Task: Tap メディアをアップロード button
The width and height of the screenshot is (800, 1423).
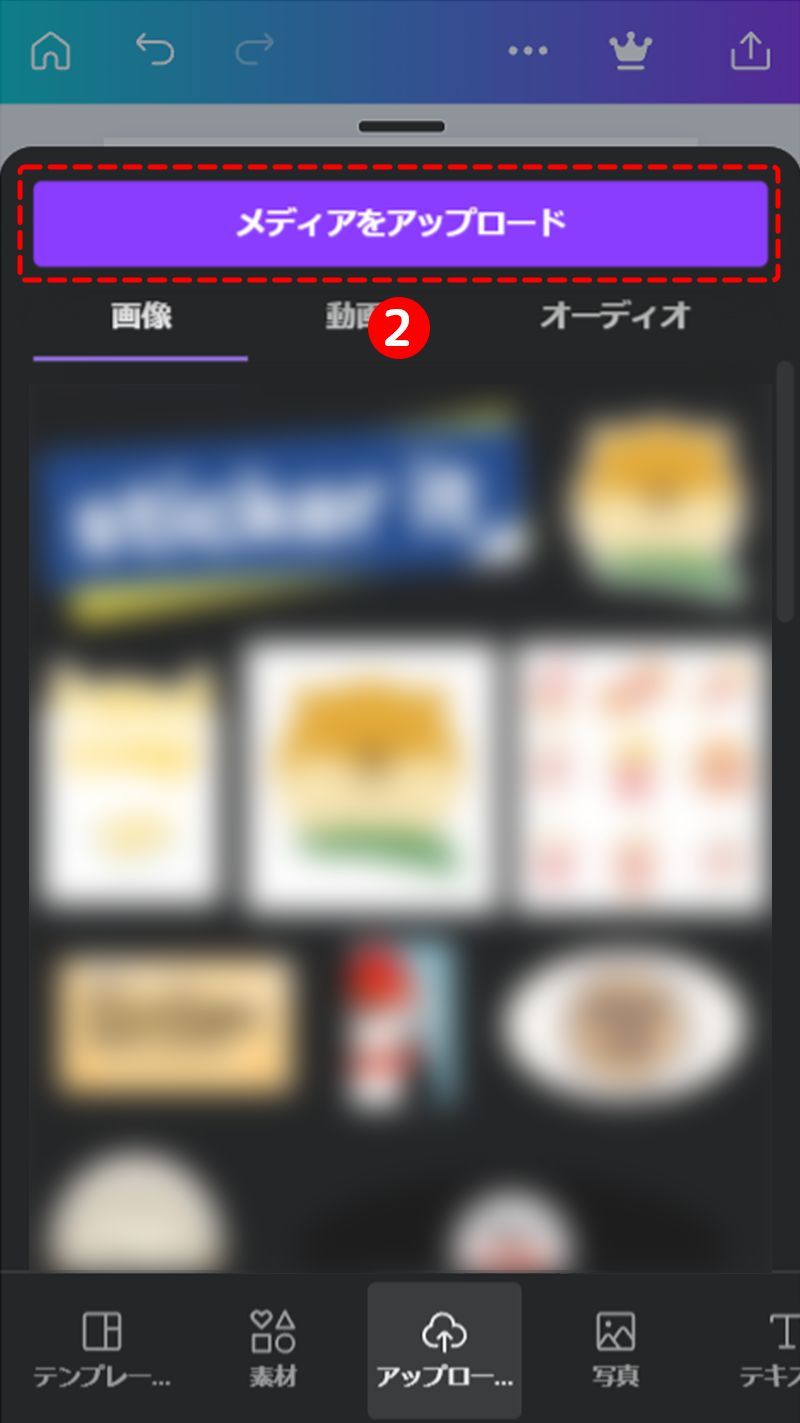Action: point(400,223)
